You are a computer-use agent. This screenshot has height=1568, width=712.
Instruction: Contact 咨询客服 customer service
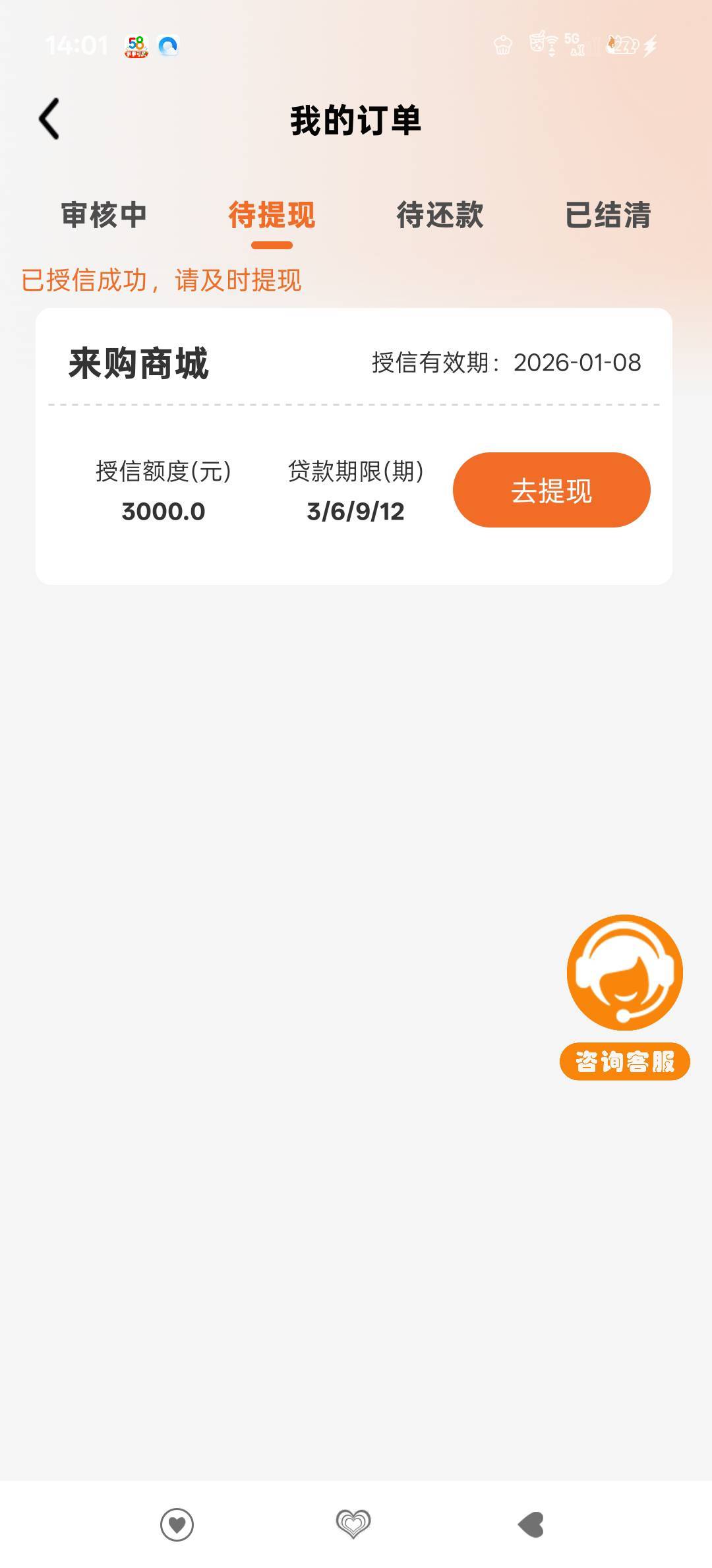tap(624, 996)
